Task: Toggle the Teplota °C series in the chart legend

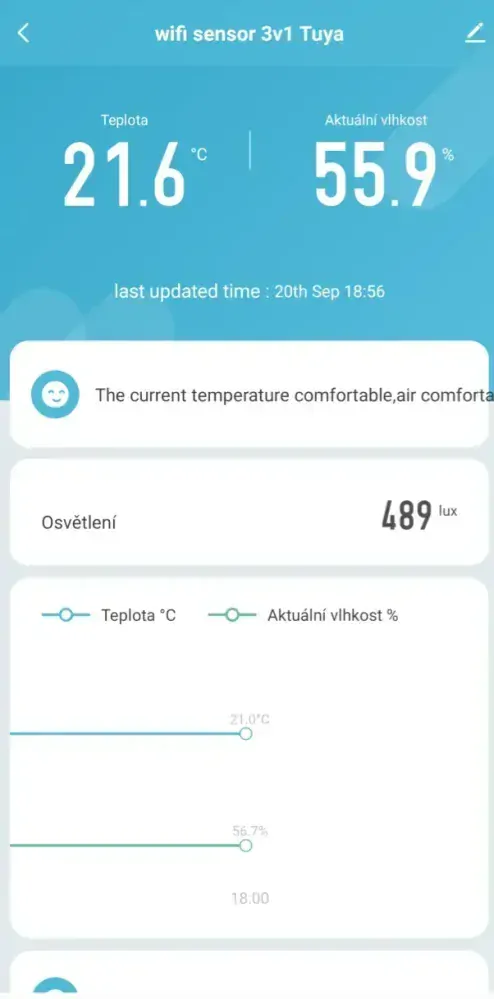Action: tap(108, 615)
